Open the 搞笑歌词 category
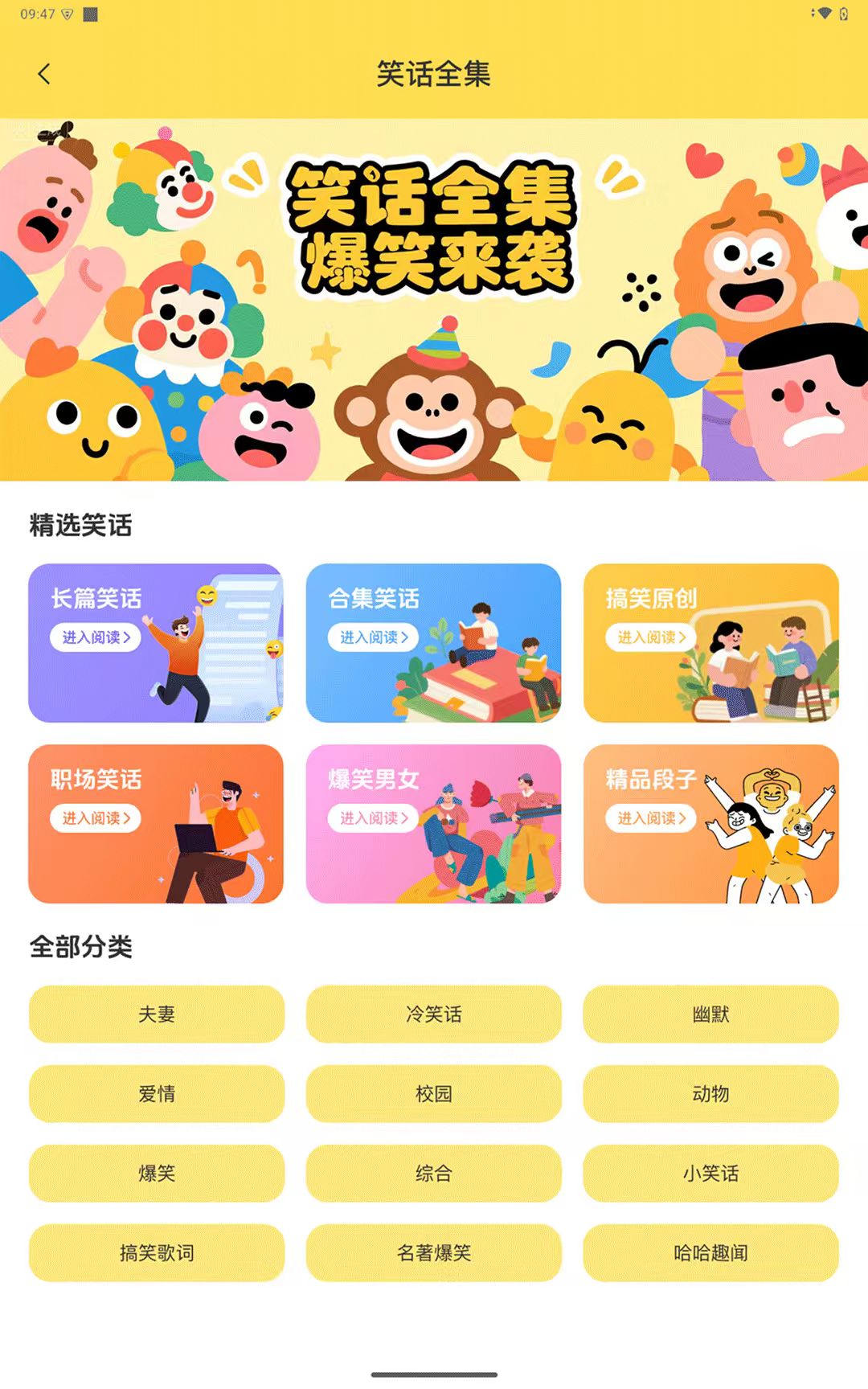The image size is (868, 1389). (156, 1252)
